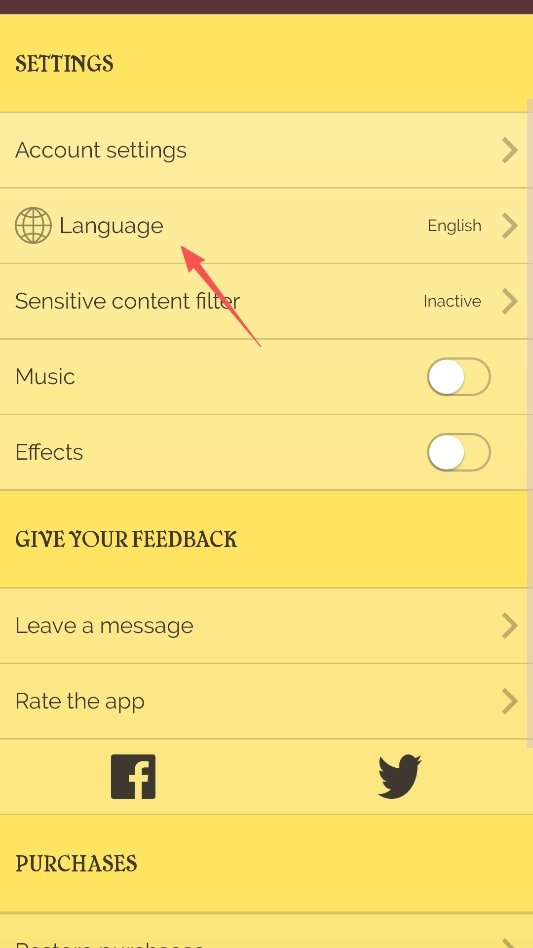Viewport: 533px width, 948px height.
Task: Open the Facebook page icon
Action: [133, 776]
